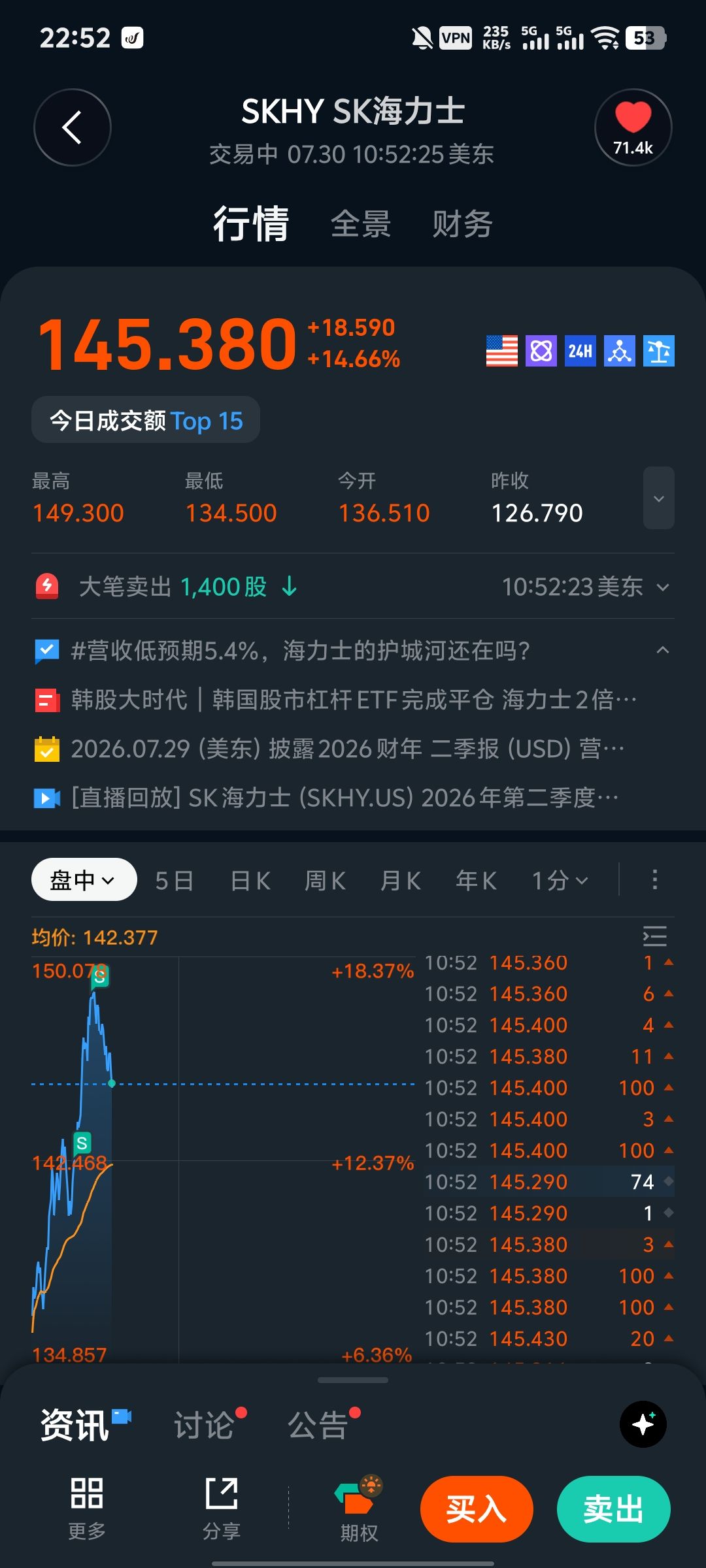Tap the 今日成交额 Top 15 chip
This screenshot has width=706, height=1568.
point(146,420)
